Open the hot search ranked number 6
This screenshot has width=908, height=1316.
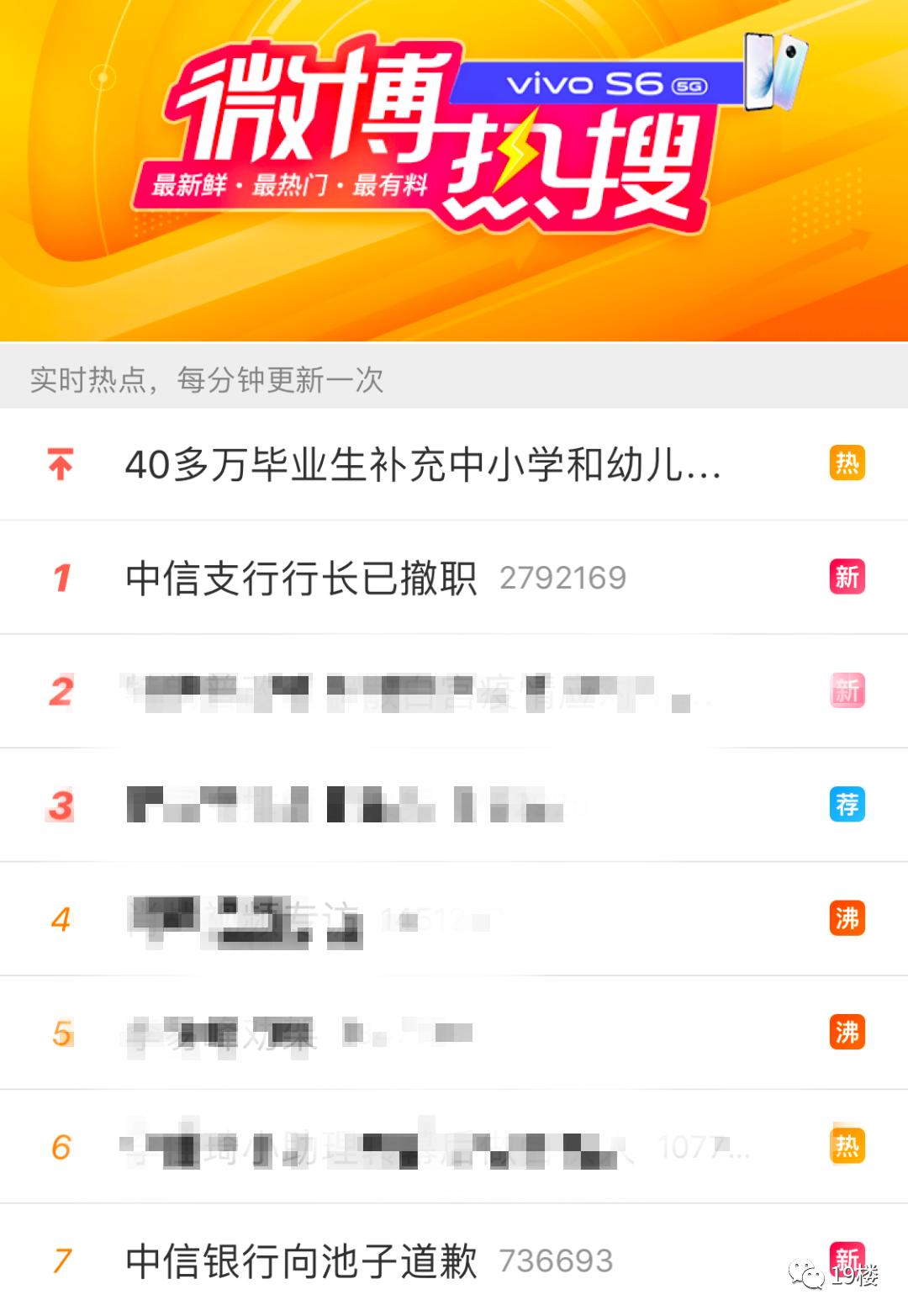coord(378,1148)
